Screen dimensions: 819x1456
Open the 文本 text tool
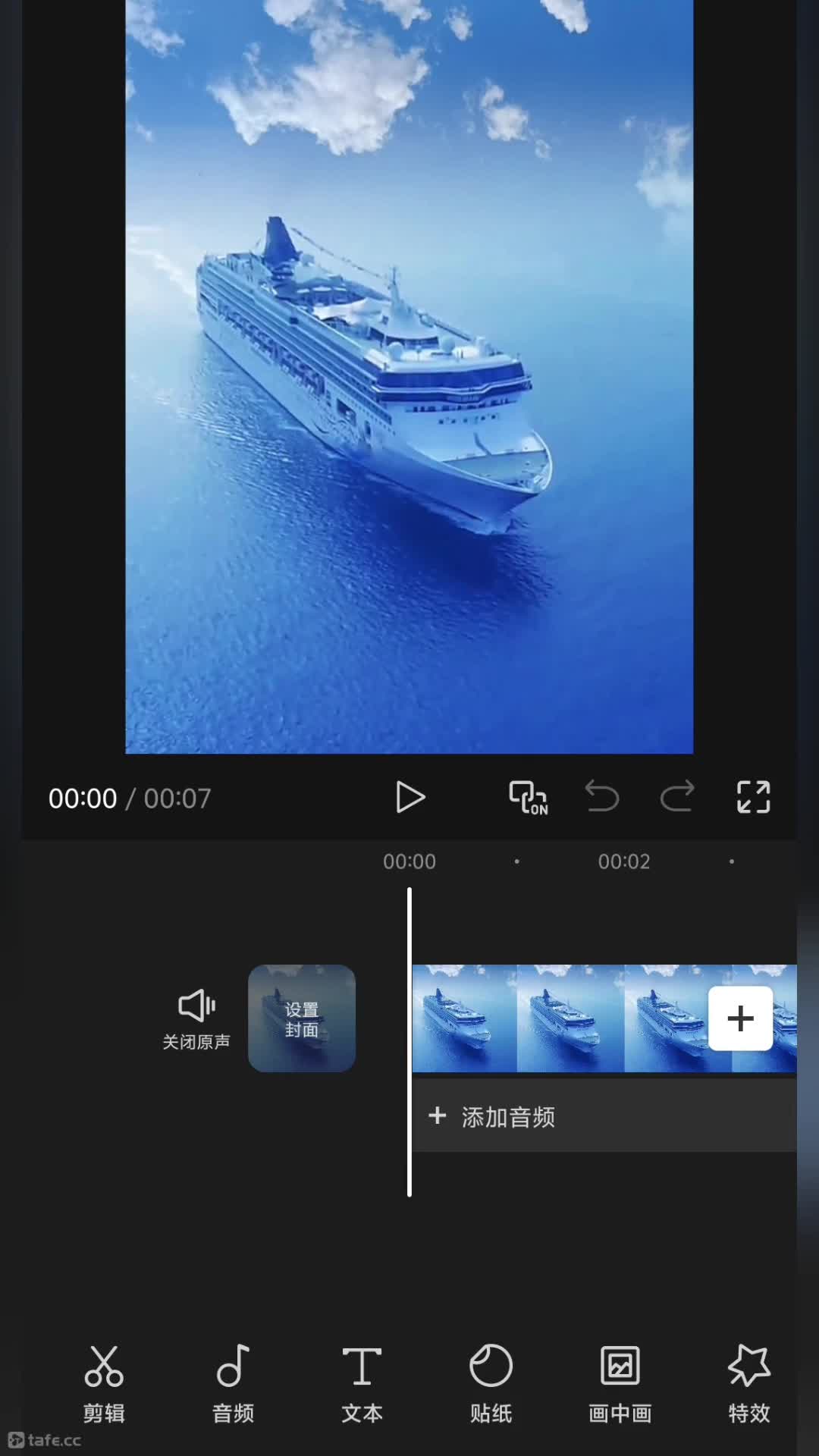[362, 1383]
